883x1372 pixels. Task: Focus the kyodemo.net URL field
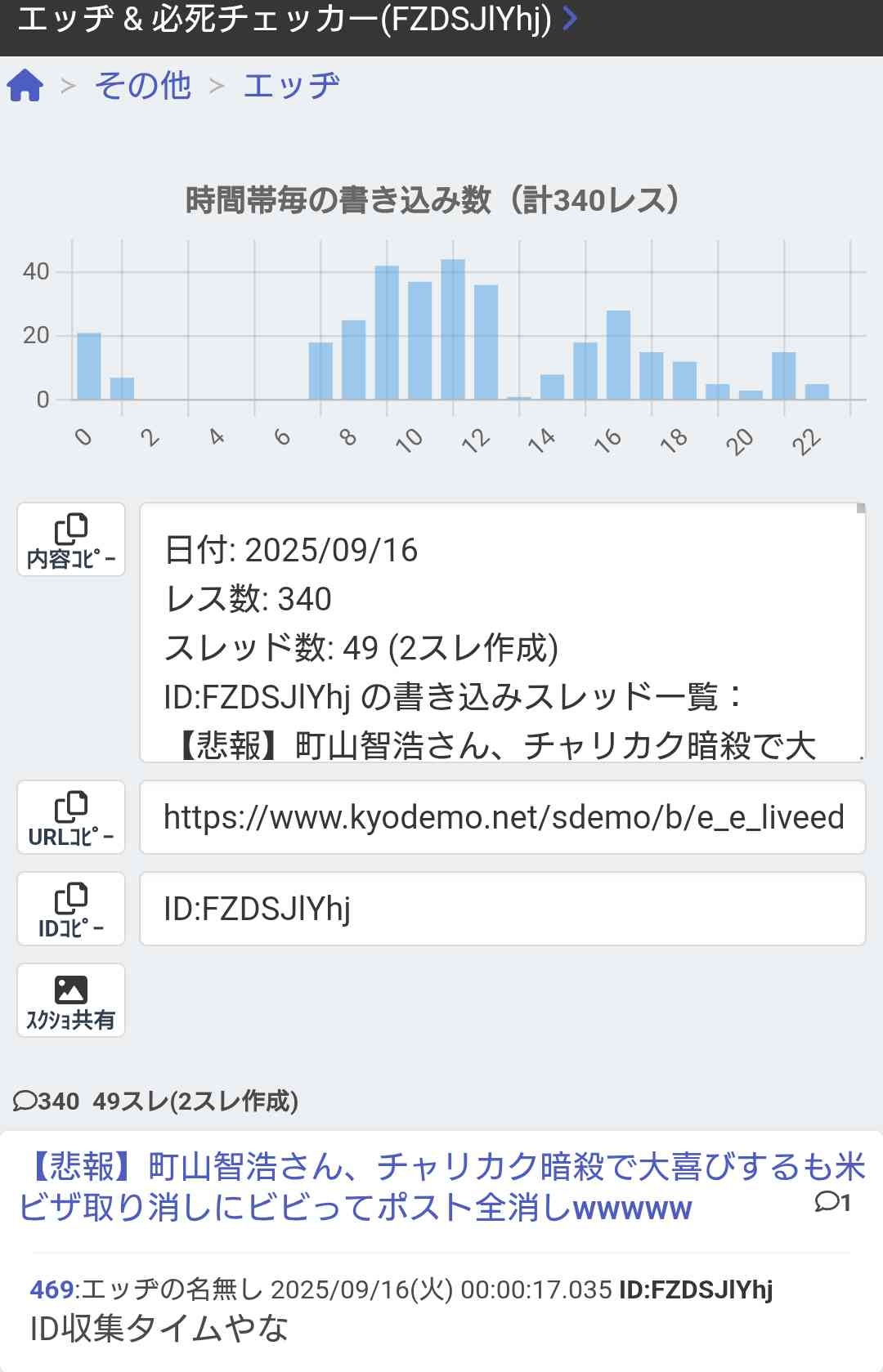pyautogui.click(x=502, y=817)
